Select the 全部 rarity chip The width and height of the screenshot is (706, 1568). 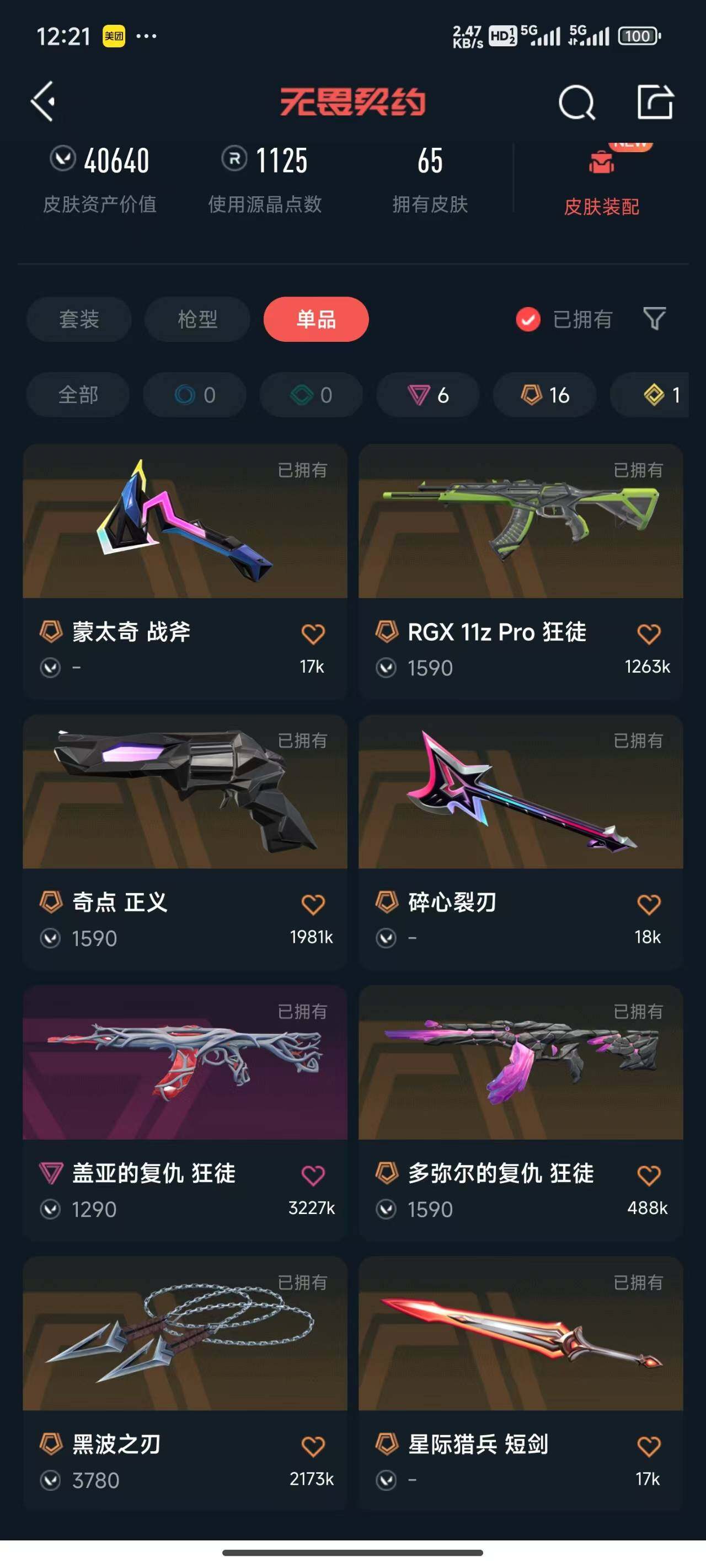(x=78, y=395)
